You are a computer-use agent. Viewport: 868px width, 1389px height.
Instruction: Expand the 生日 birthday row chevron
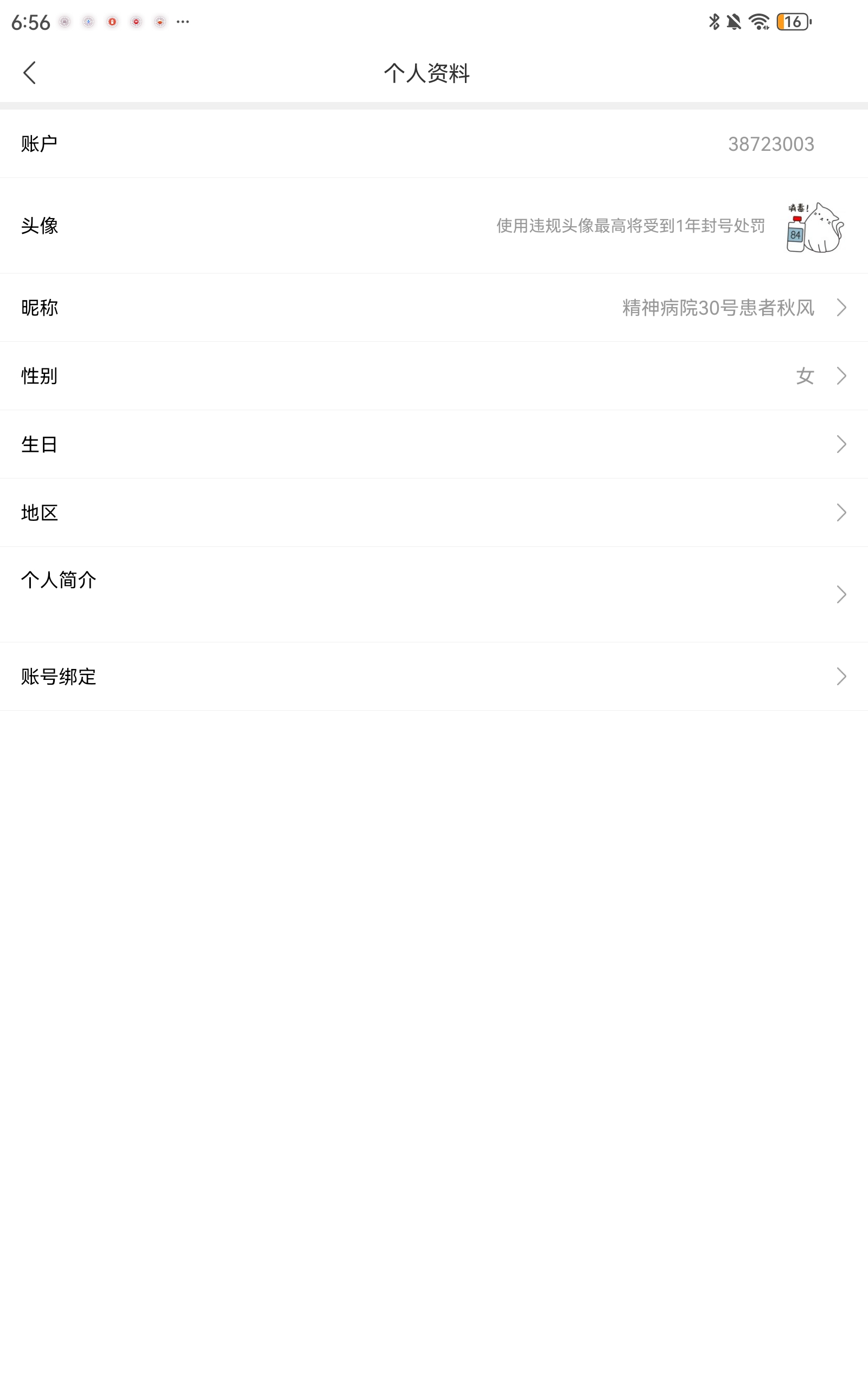tap(840, 444)
